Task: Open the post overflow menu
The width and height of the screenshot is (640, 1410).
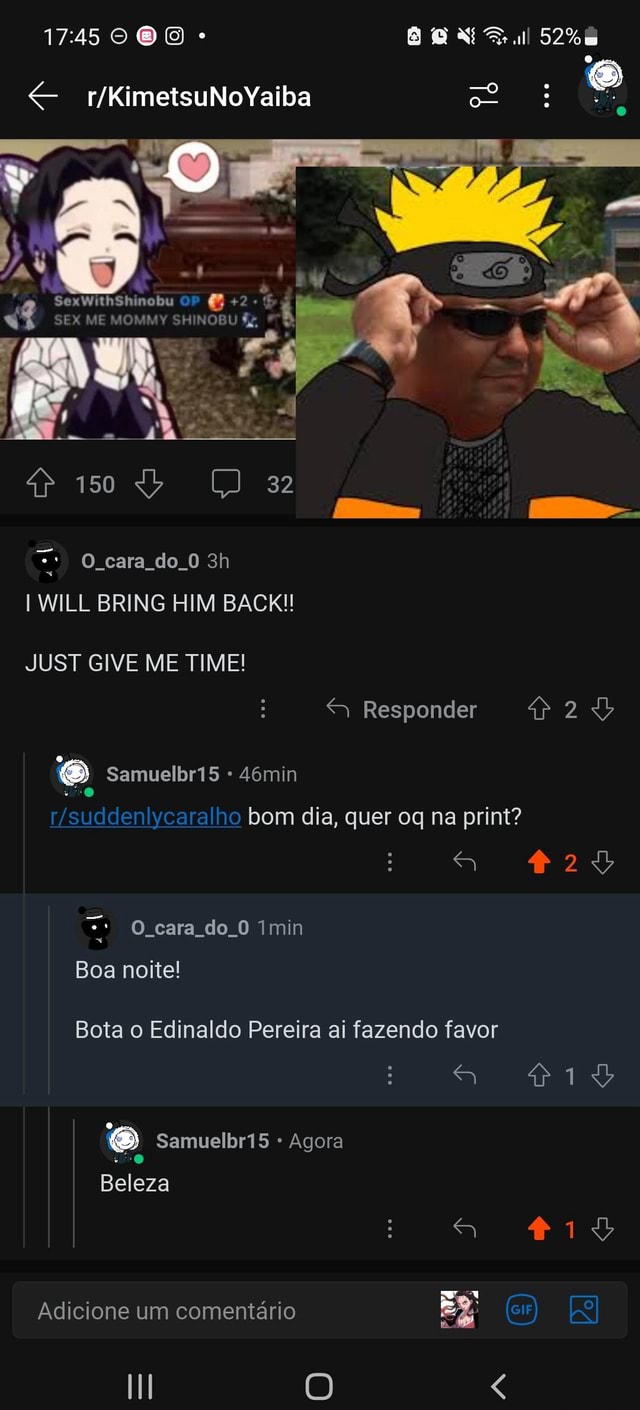Action: click(546, 96)
